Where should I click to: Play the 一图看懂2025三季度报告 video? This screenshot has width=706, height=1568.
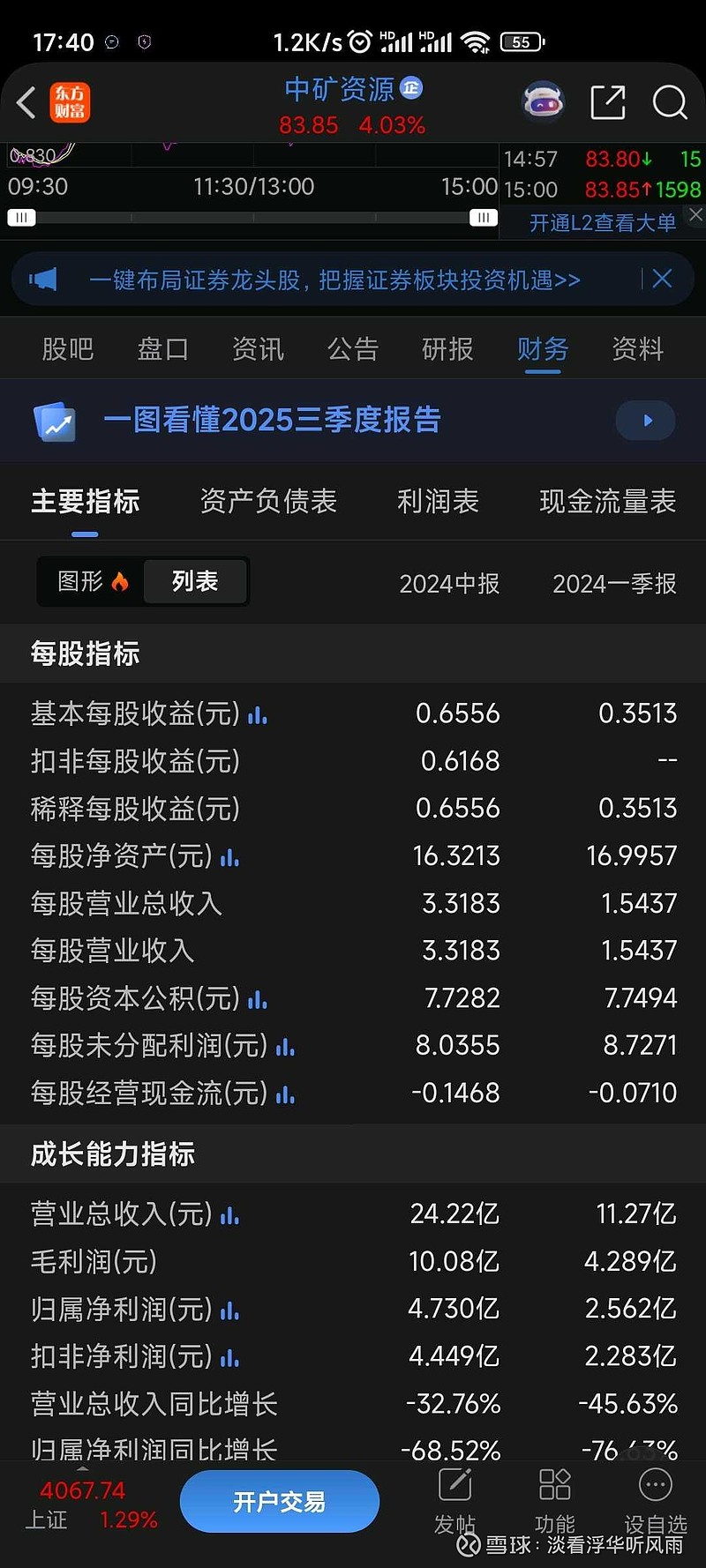[x=645, y=421]
